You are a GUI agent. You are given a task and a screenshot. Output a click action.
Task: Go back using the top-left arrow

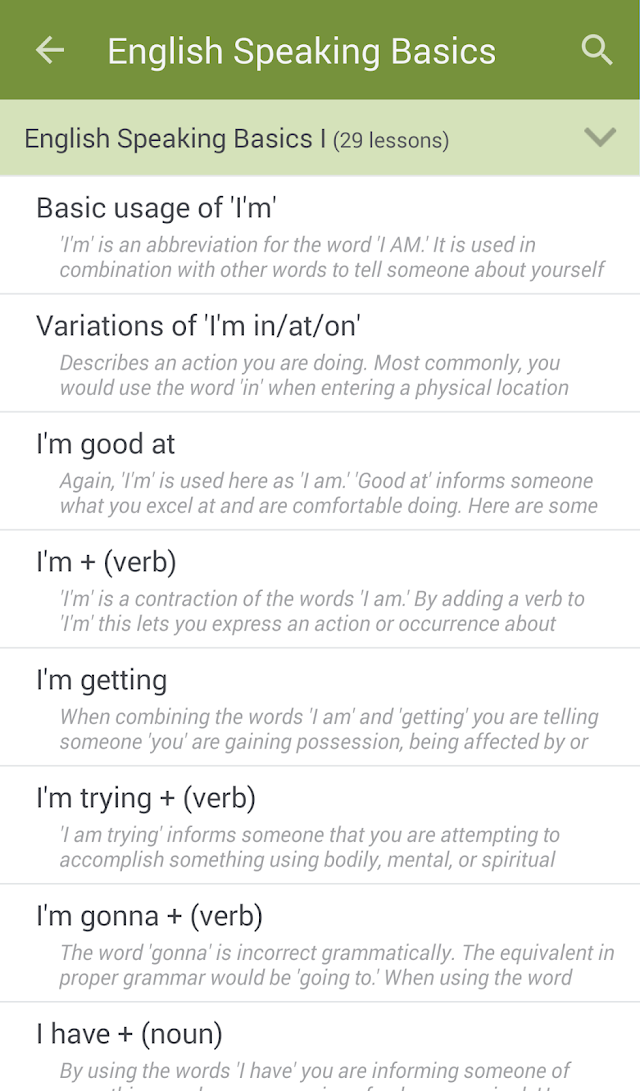[x=50, y=50]
